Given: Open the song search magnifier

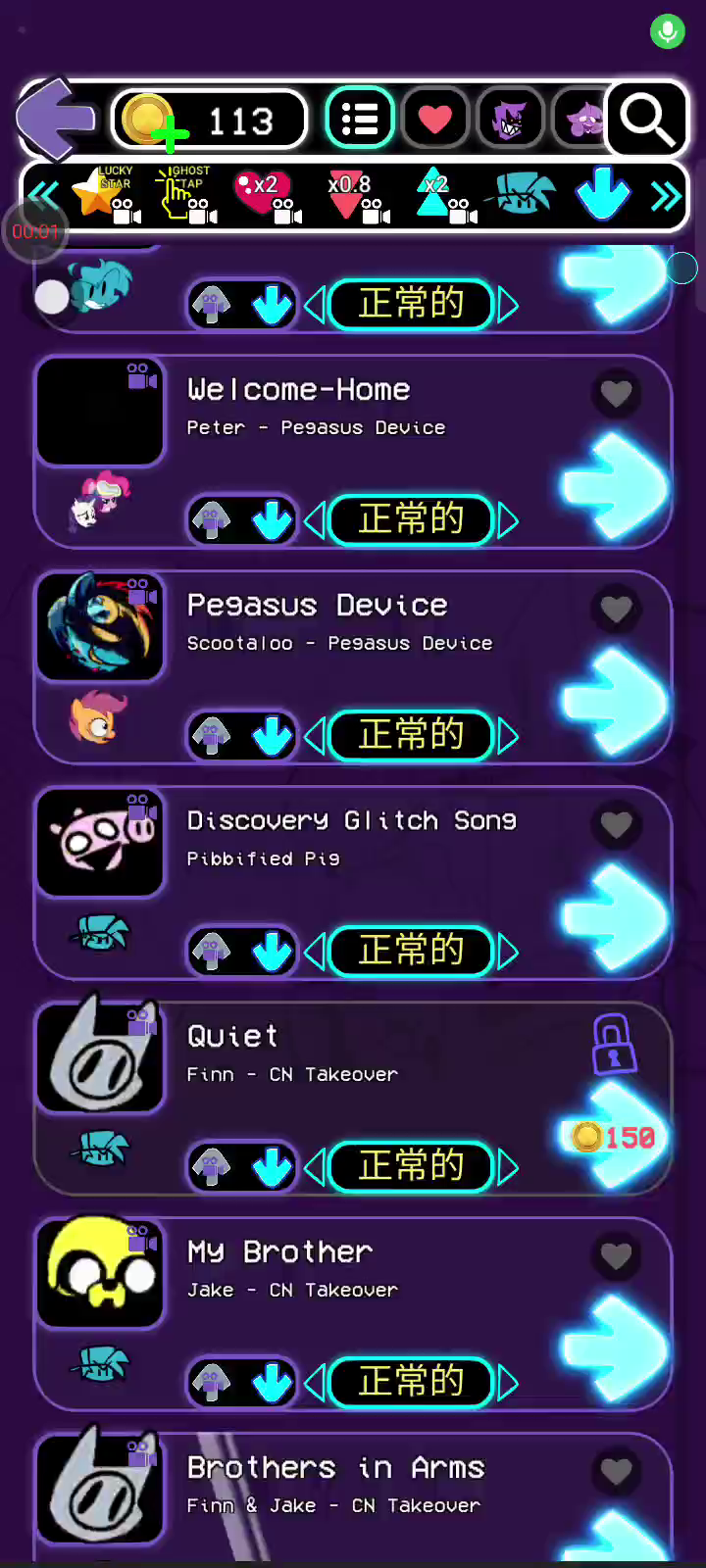Looking at the screenshot, I should 647,120.
